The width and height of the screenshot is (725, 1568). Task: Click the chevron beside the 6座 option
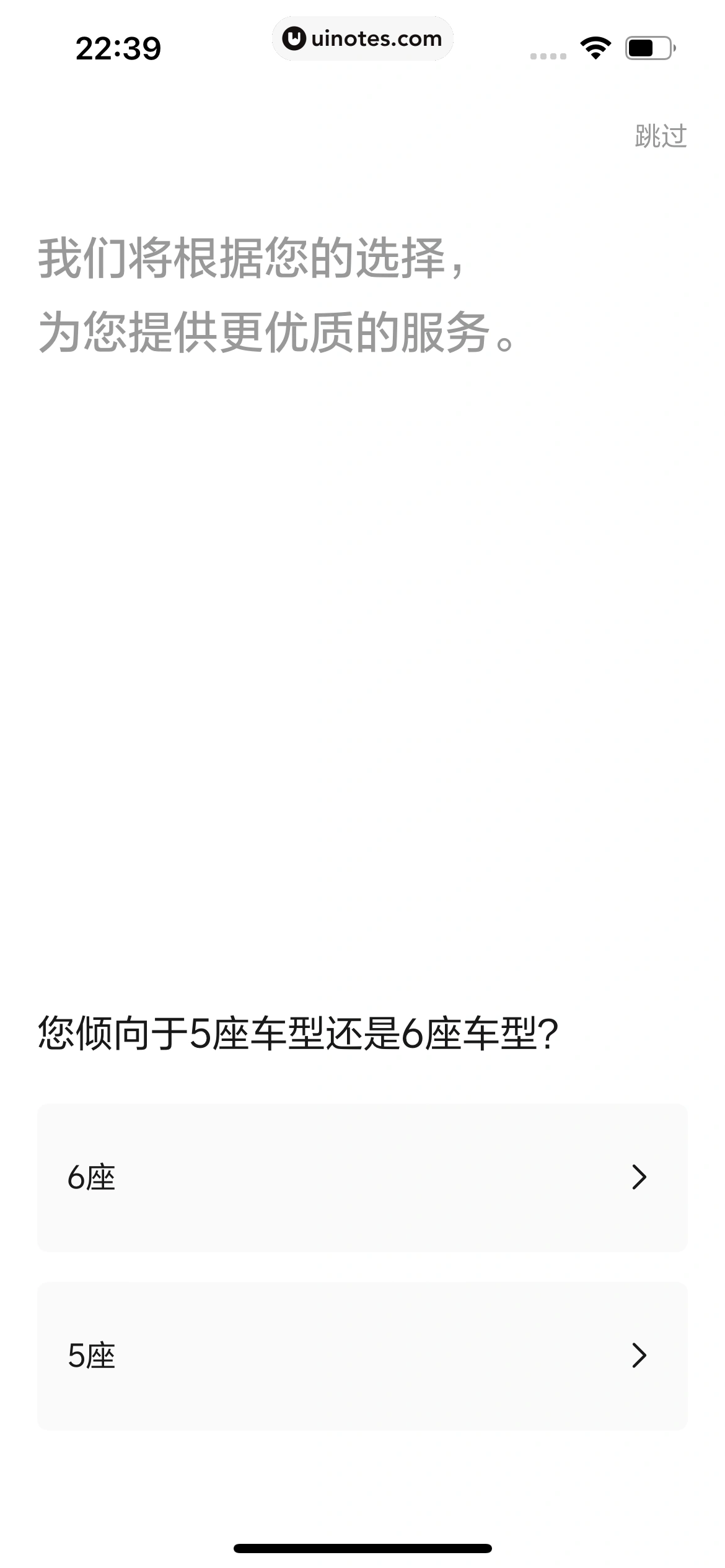(x=639, y=1178)
